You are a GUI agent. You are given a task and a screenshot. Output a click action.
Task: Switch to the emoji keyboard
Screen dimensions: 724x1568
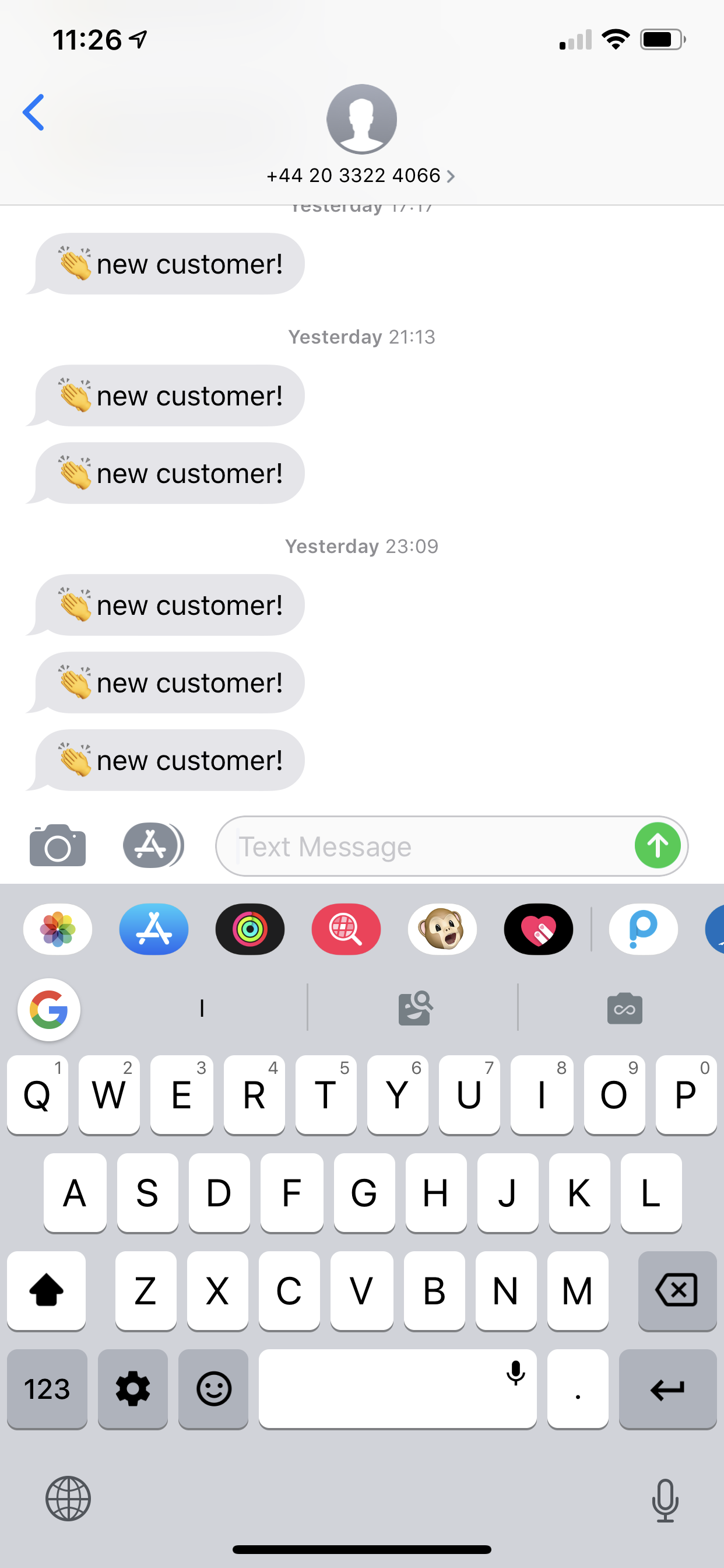point(213,1389)
